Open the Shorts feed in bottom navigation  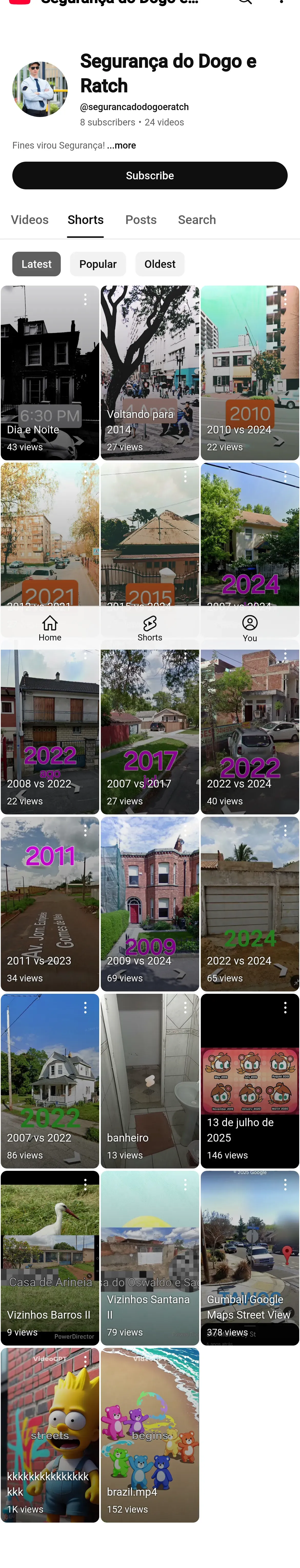150,628
